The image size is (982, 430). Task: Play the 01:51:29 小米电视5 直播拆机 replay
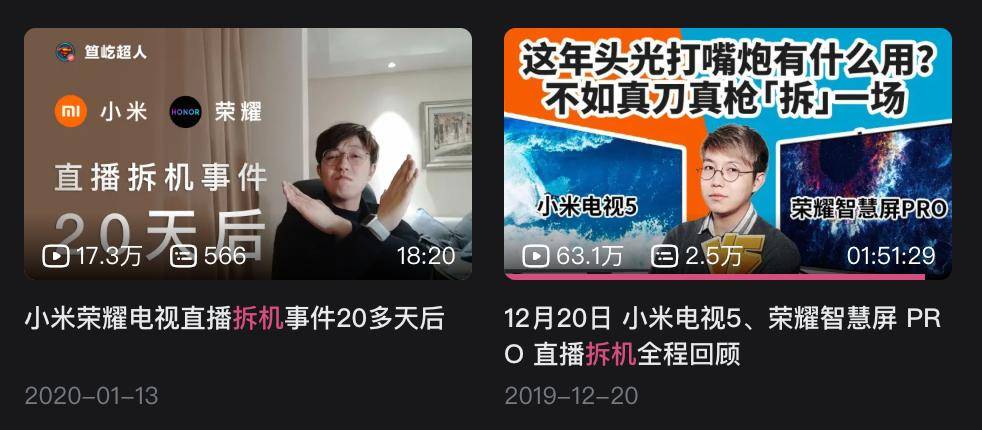point(727,154)
